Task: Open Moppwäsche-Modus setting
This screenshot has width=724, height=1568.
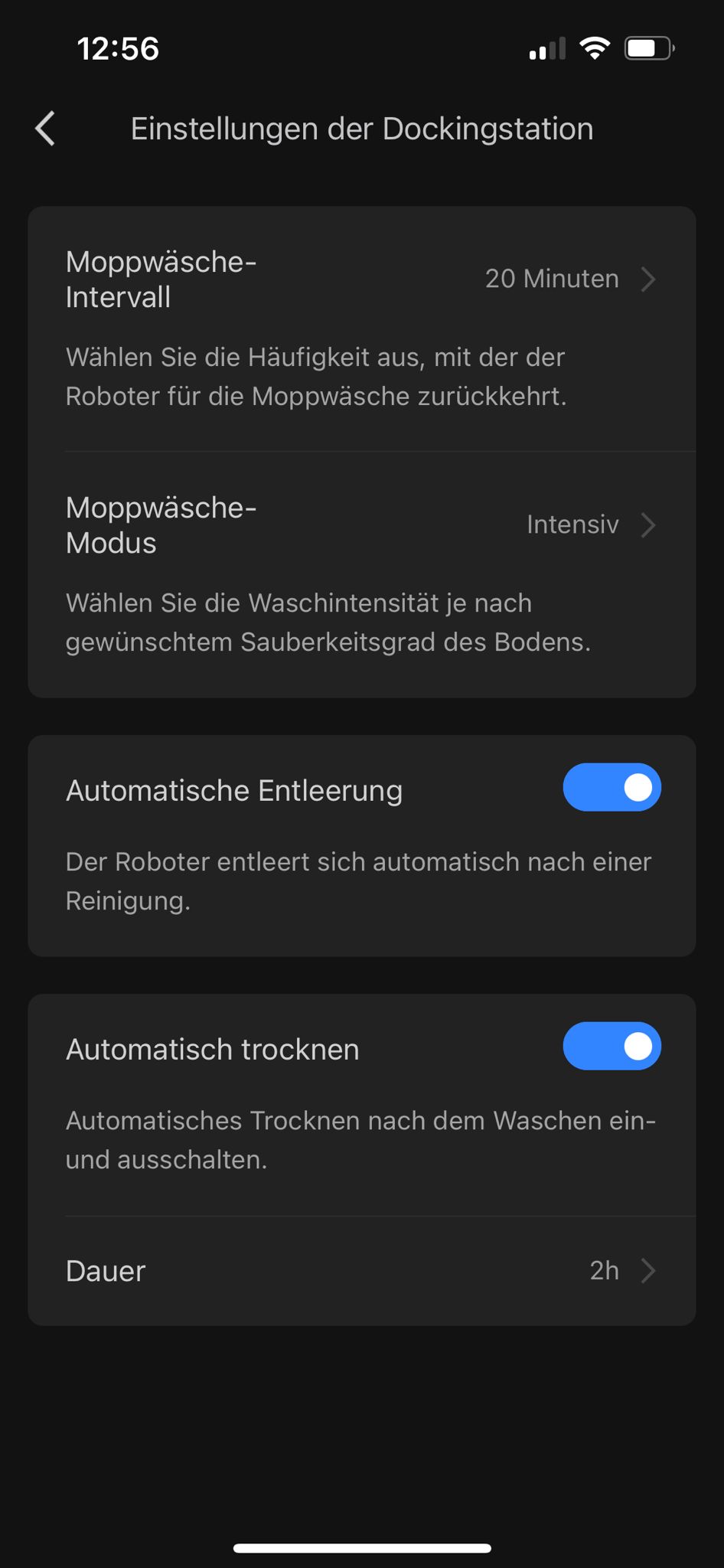Action: tap(361, 525)
